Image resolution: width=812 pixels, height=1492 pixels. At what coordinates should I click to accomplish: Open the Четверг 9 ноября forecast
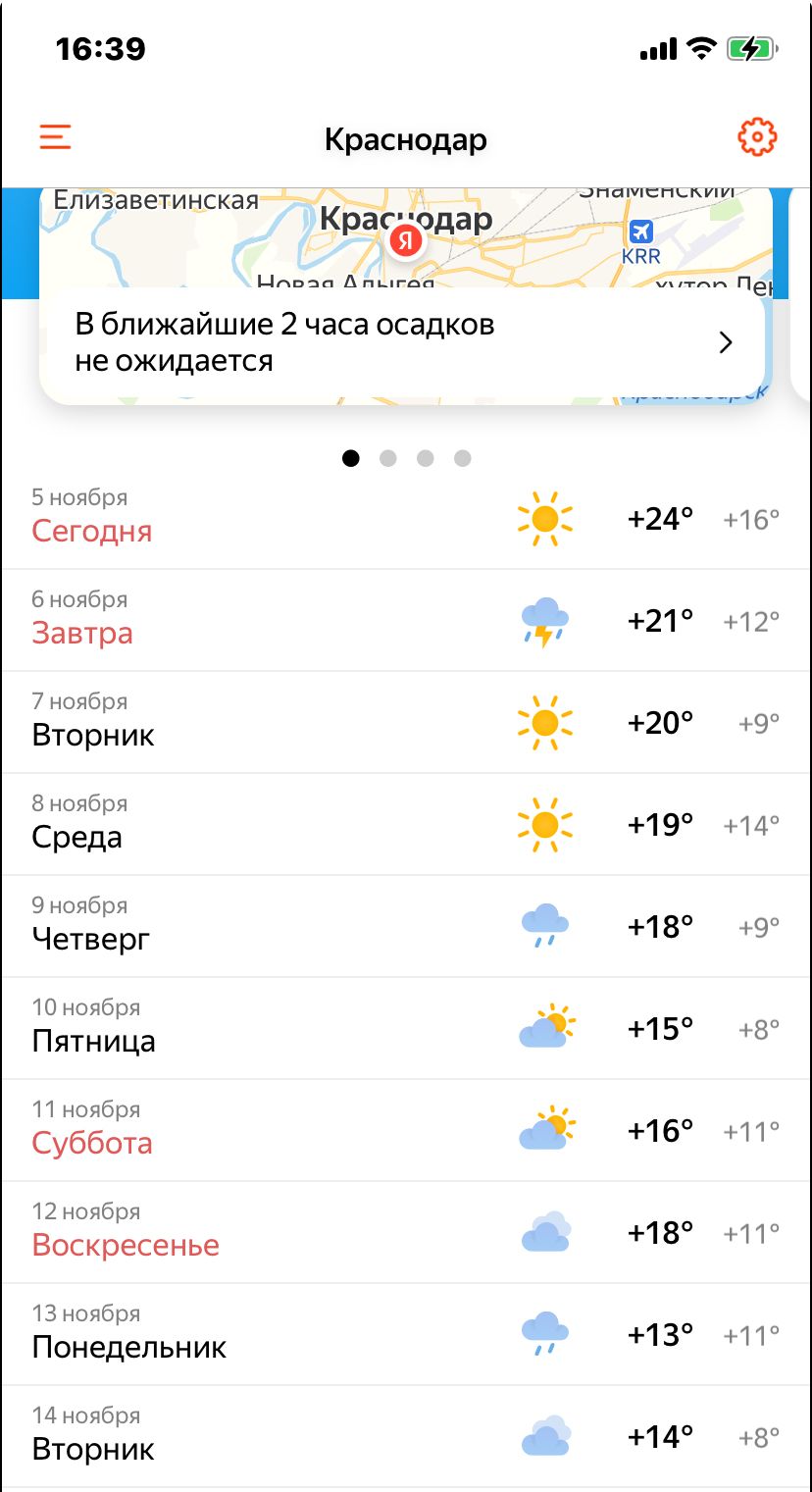click(x=406, y=926)
